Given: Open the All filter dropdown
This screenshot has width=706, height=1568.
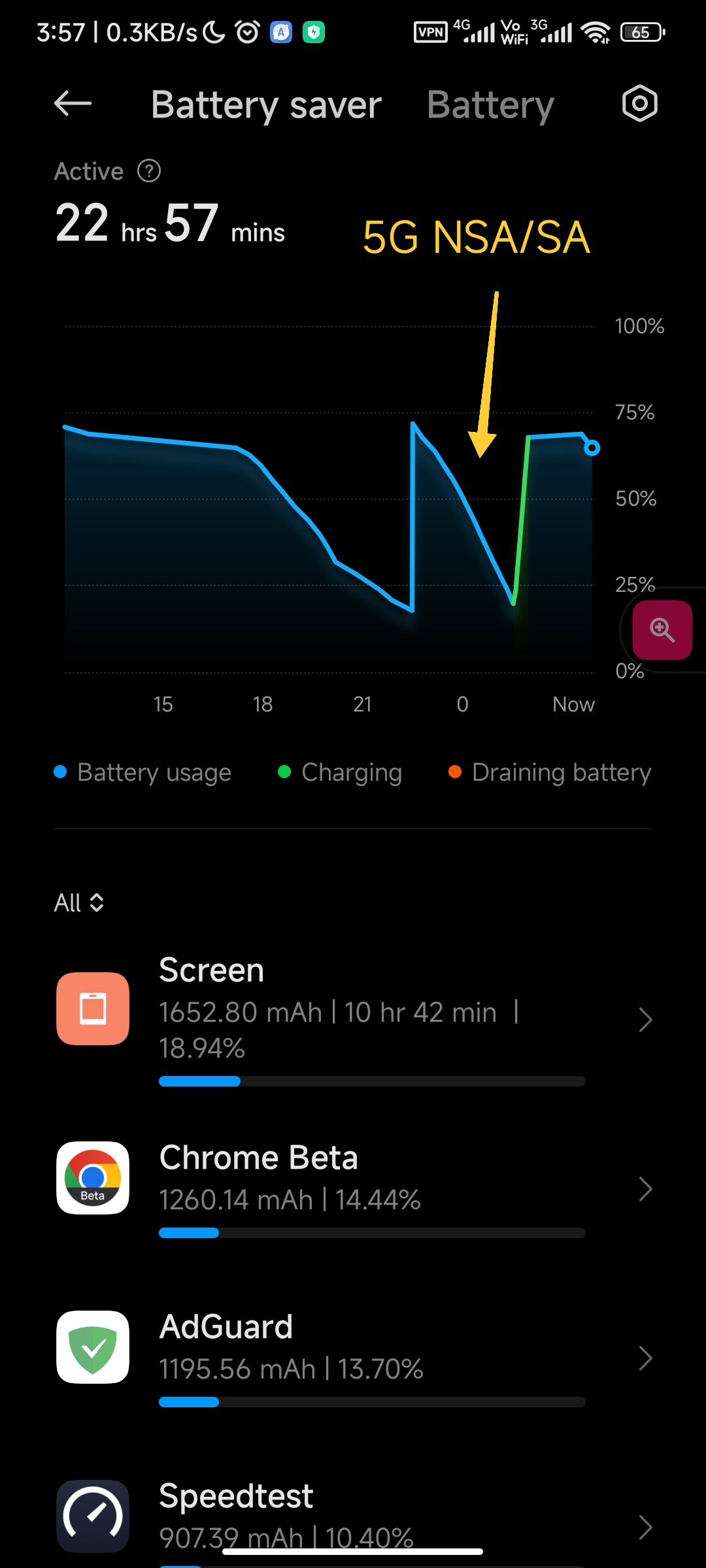Looking at the screenshot, I should pos(79,903).
